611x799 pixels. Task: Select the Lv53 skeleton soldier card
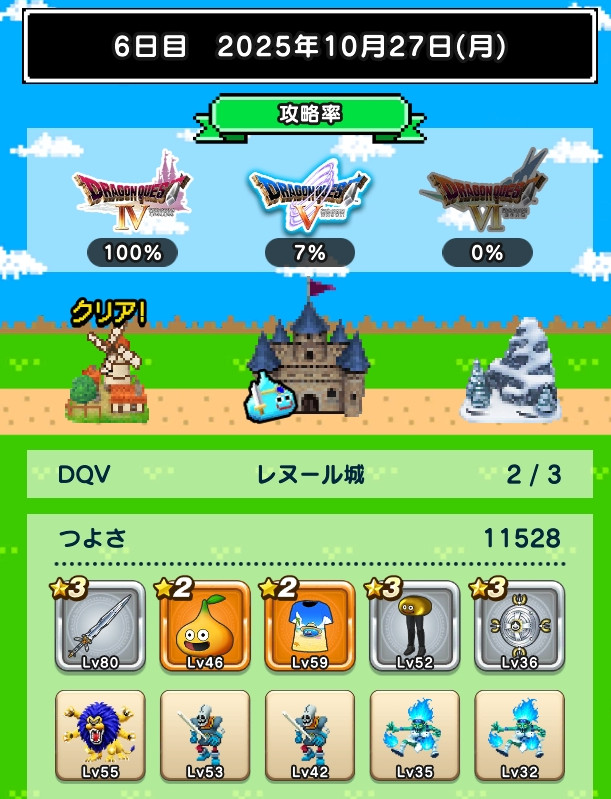pos(204,735)
